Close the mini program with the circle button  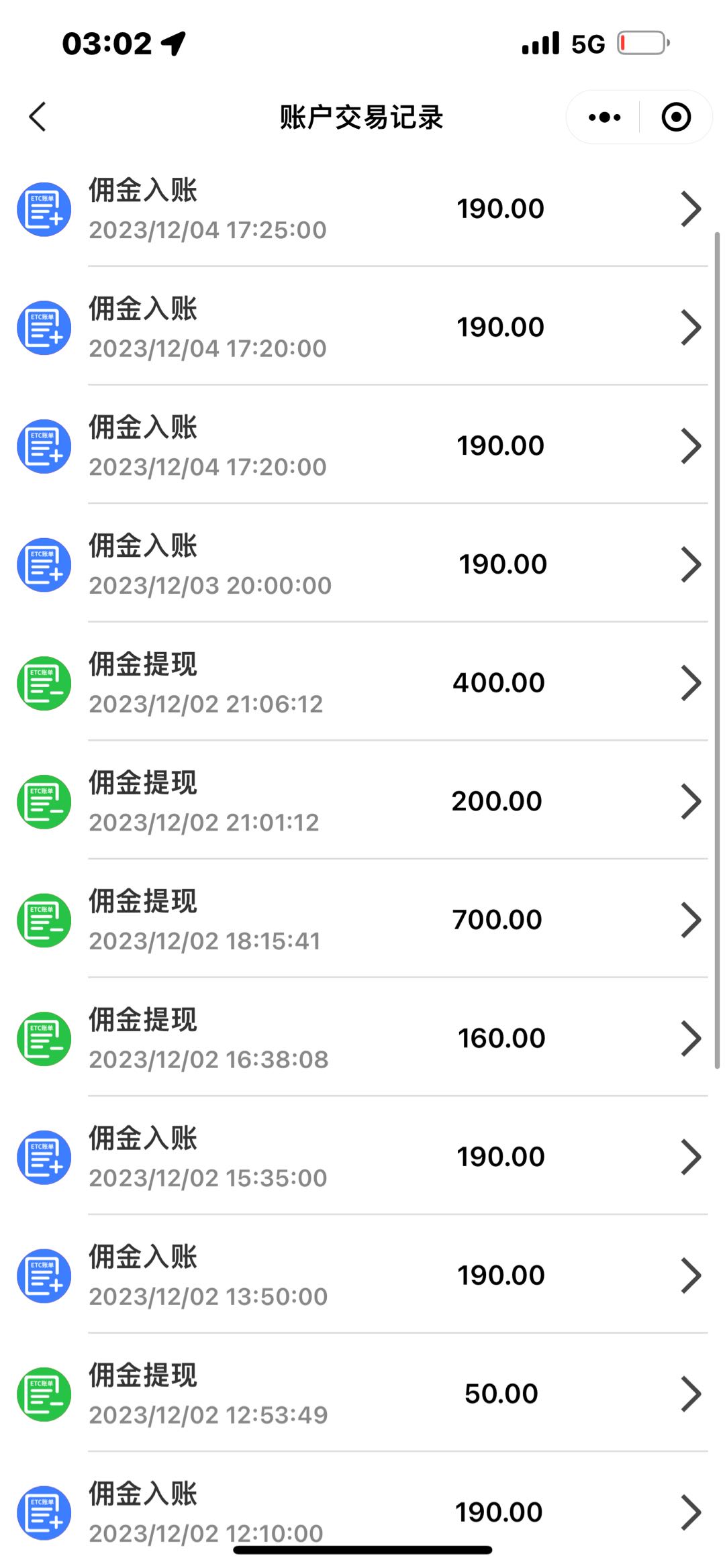[676, 117]
